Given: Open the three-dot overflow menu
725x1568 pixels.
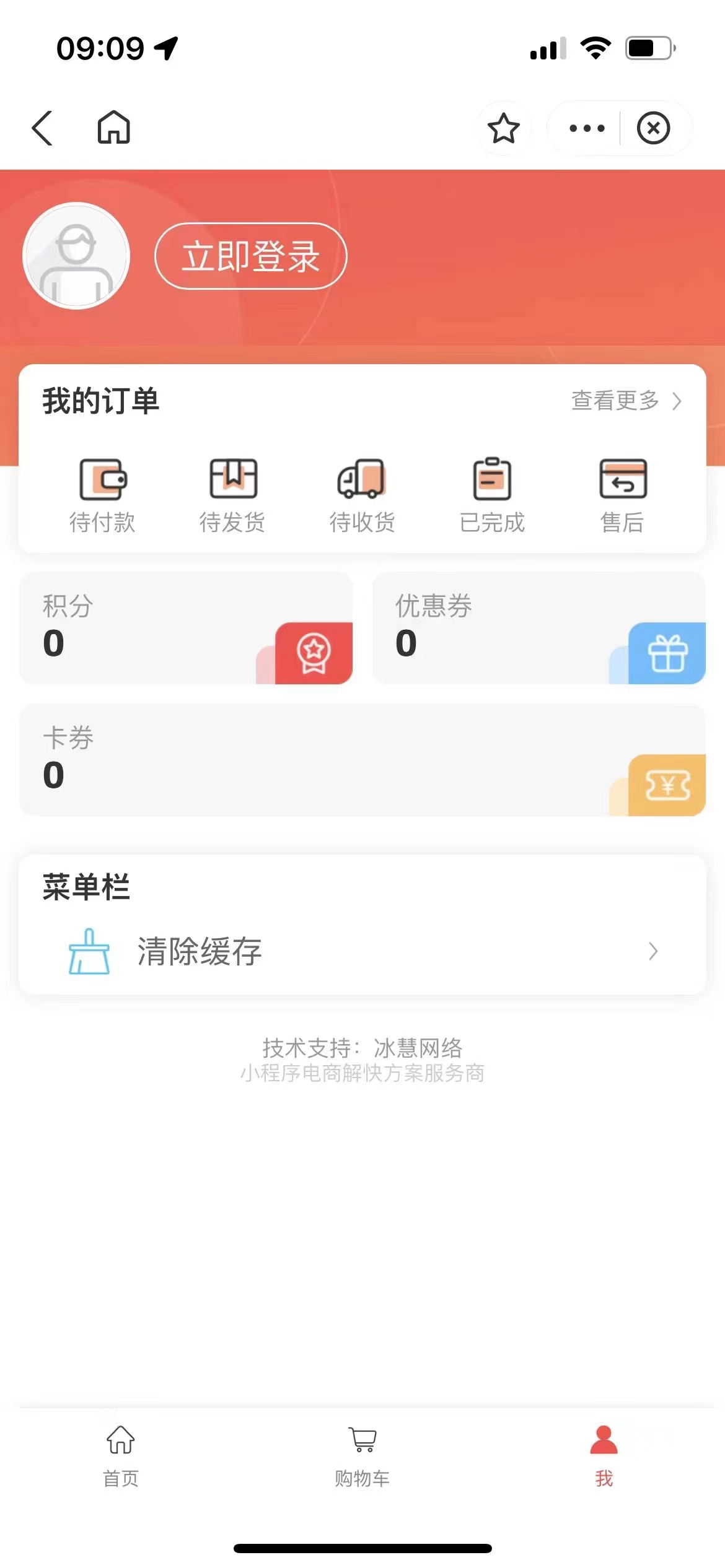Looking at the screenshot, I should pos(586,128).
